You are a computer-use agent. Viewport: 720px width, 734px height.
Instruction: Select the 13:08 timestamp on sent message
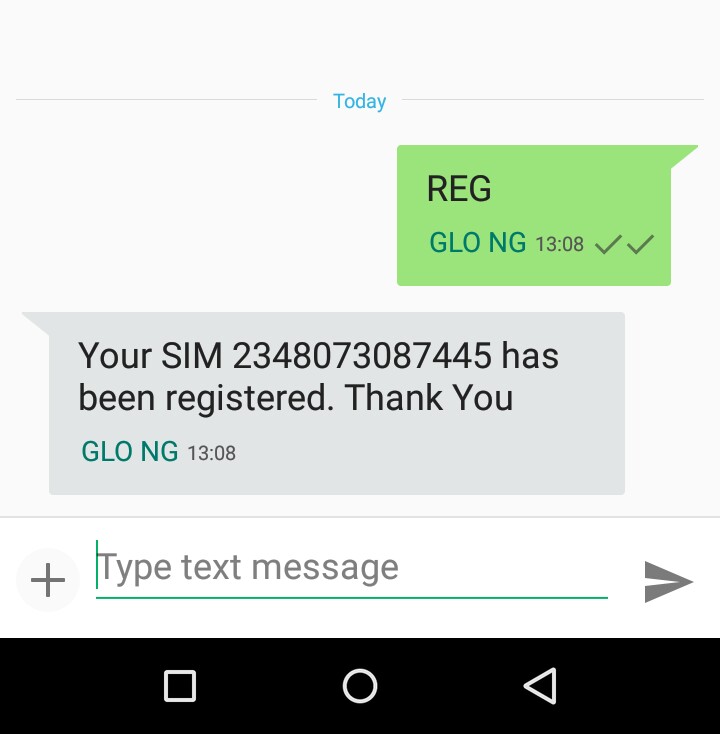click(560, 243)
